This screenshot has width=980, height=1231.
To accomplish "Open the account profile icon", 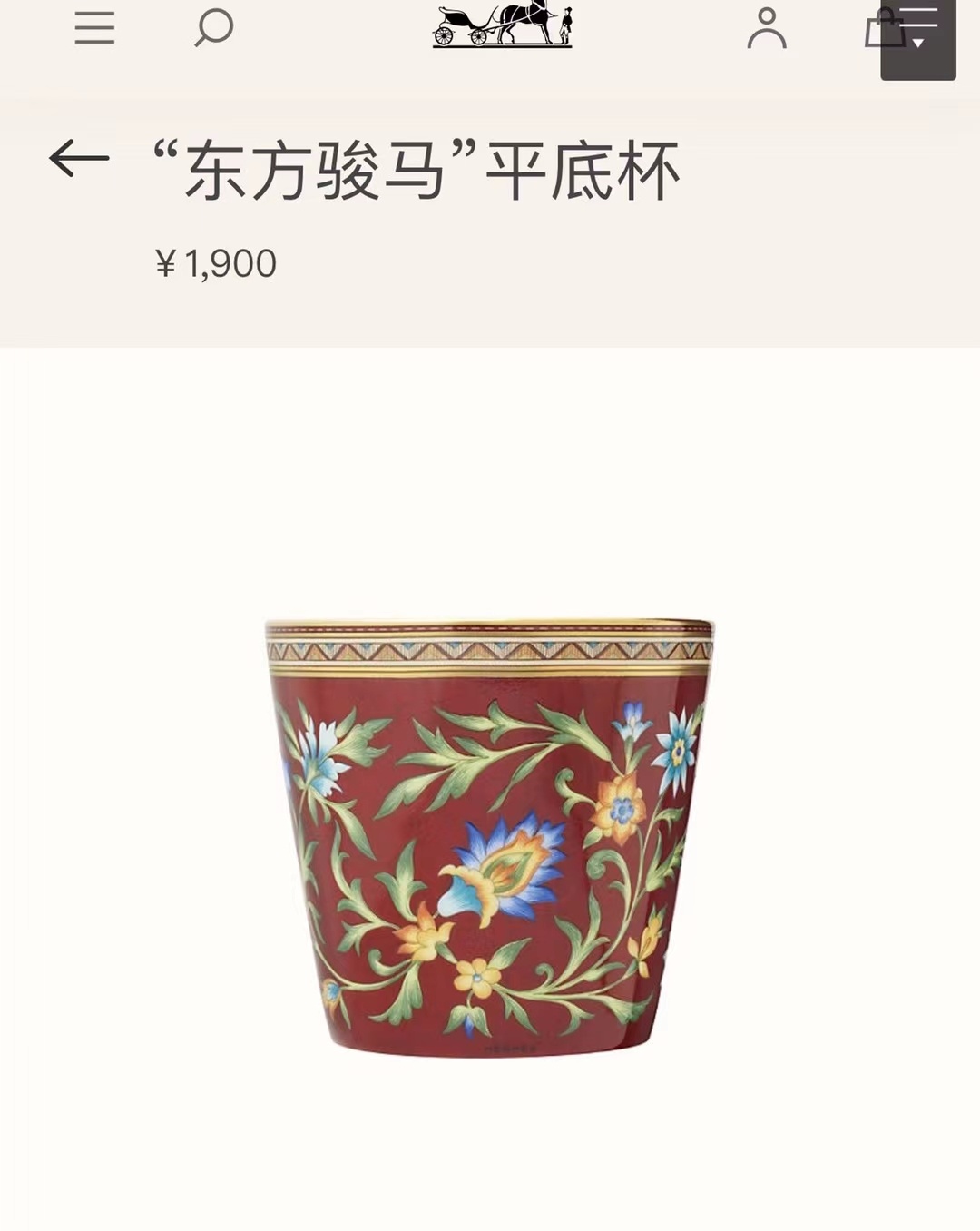I will click(767, 28).
